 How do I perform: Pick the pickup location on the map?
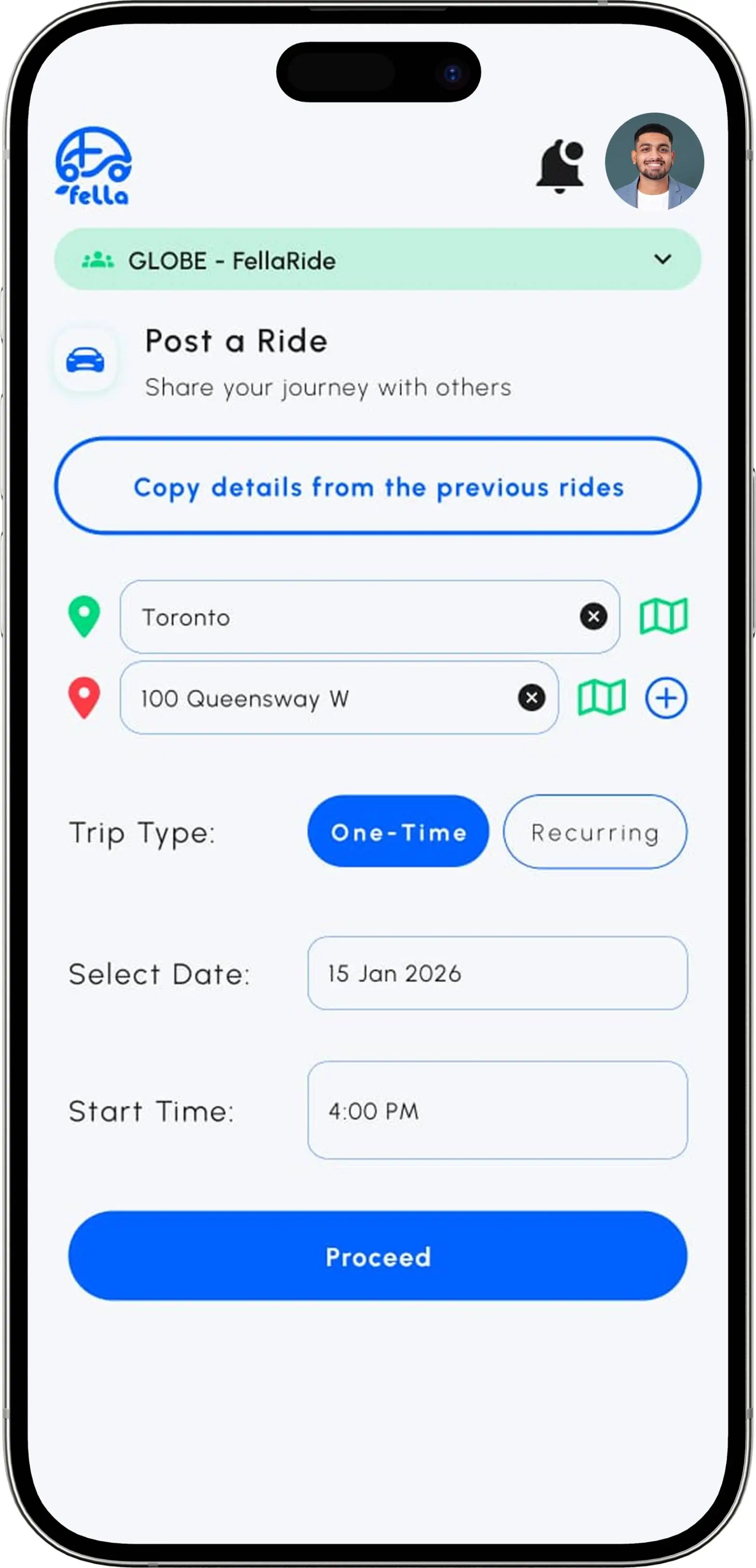coord(663,616)
